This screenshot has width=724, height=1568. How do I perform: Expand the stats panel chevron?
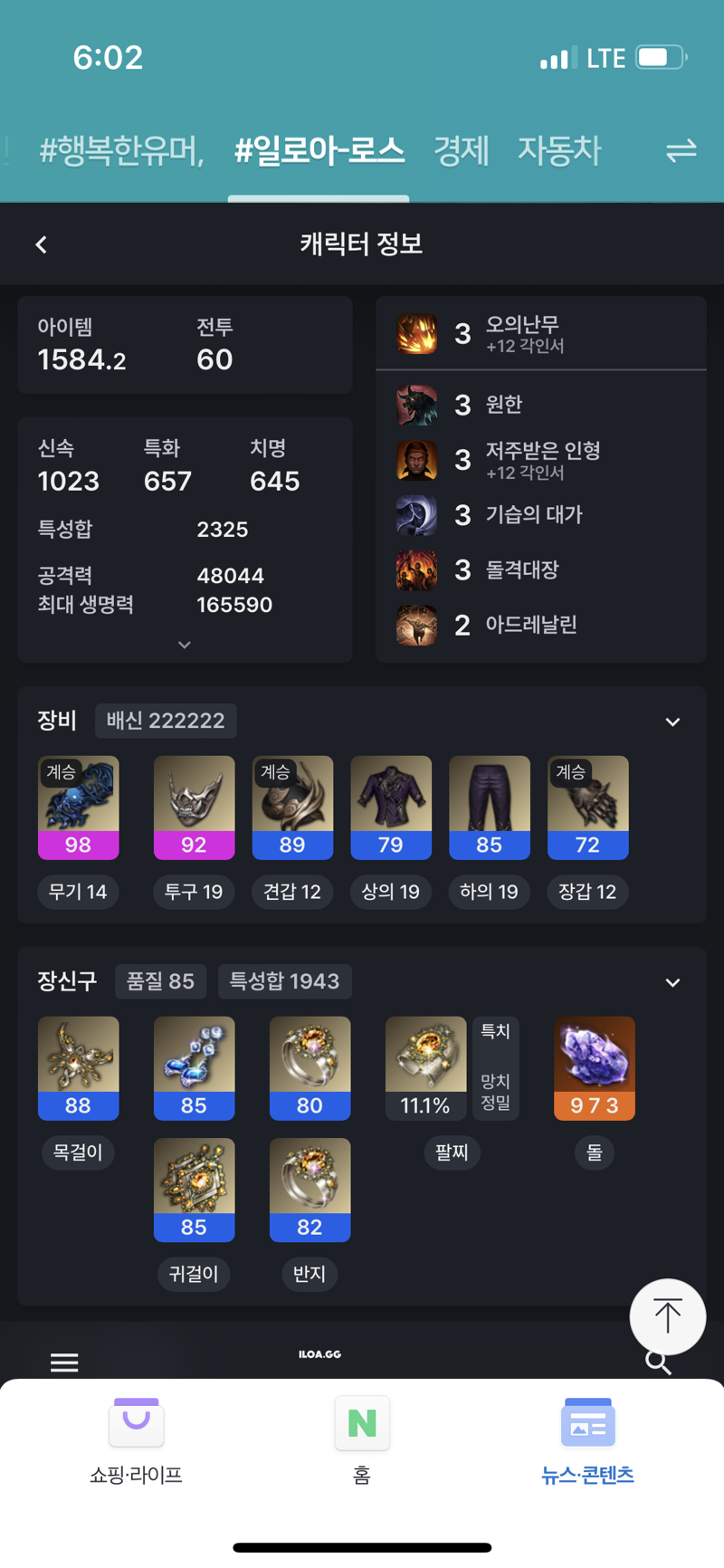coord(185,645)
